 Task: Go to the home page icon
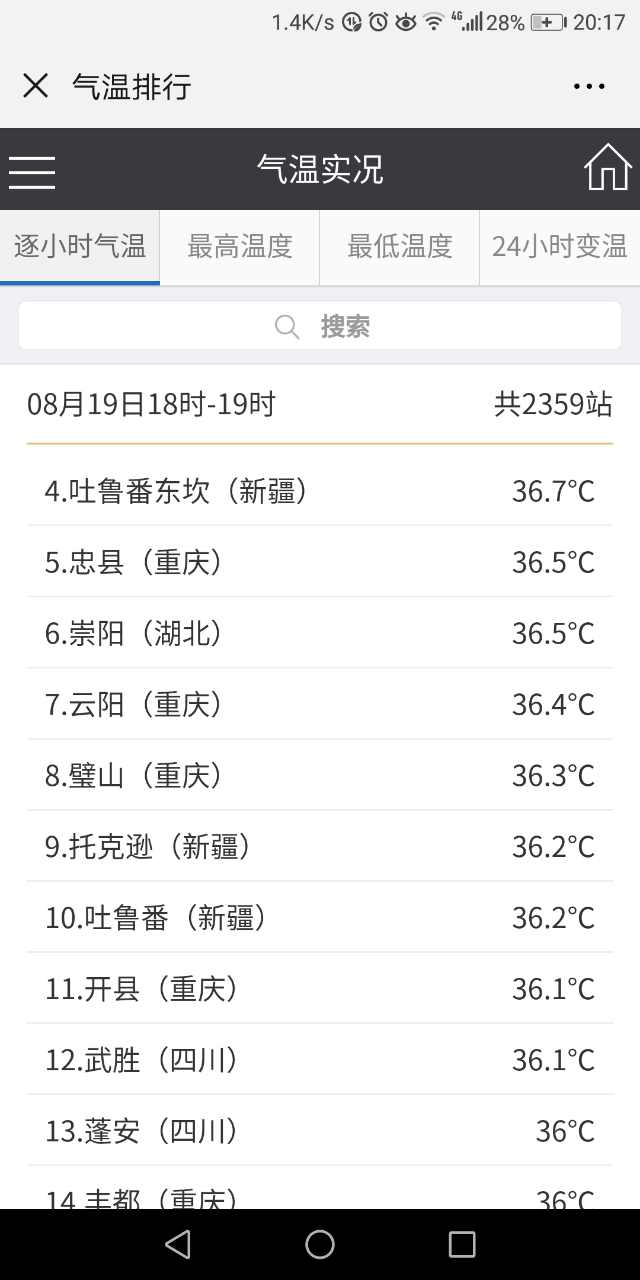point(607,168)
